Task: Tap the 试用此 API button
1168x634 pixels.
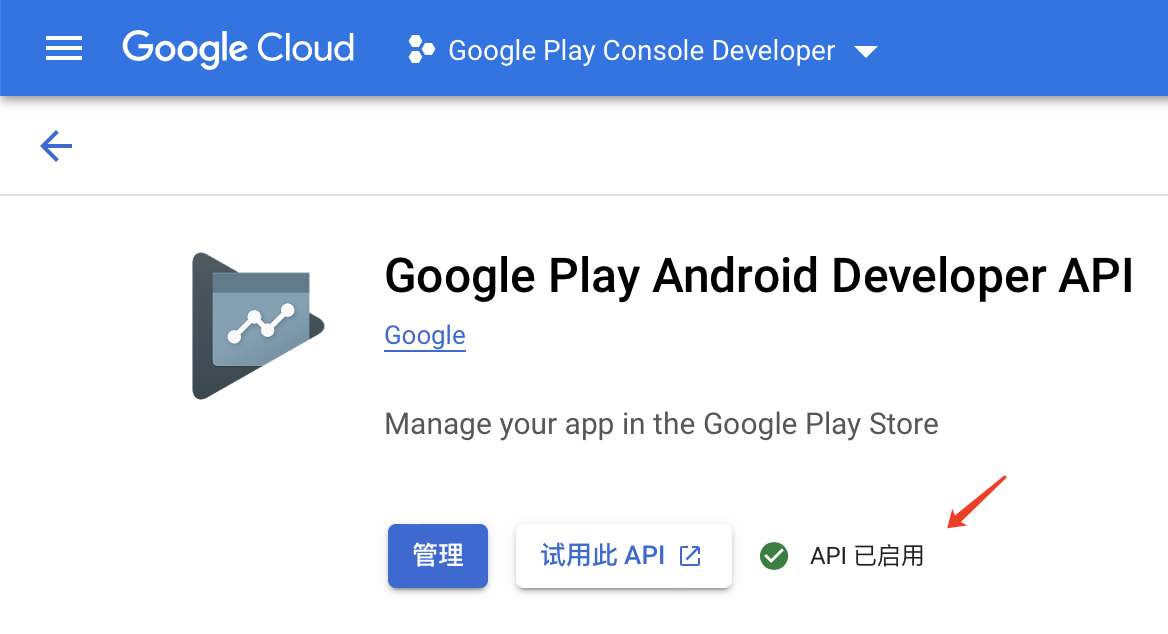Action: [x=623, y=555]
